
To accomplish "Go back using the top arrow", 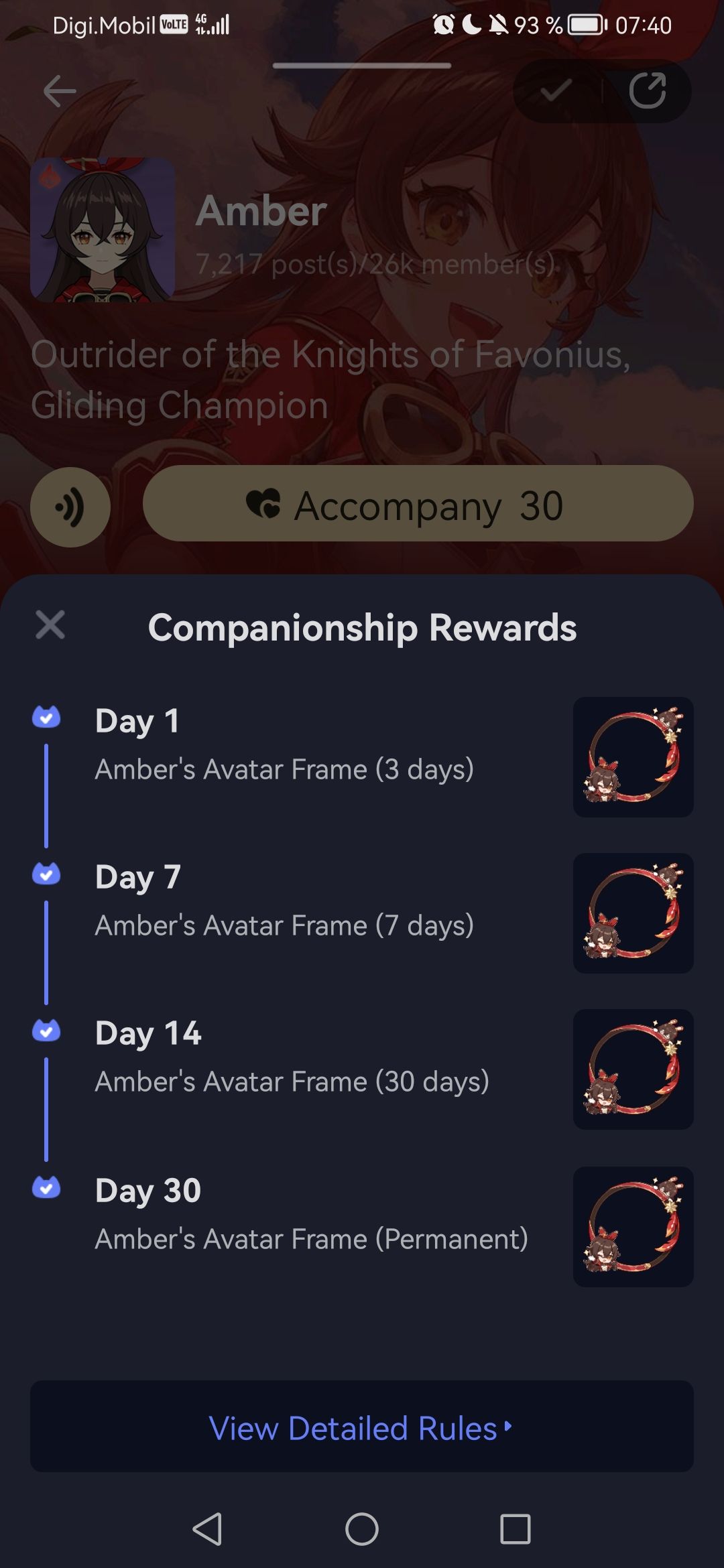I will tap(59, 91).
